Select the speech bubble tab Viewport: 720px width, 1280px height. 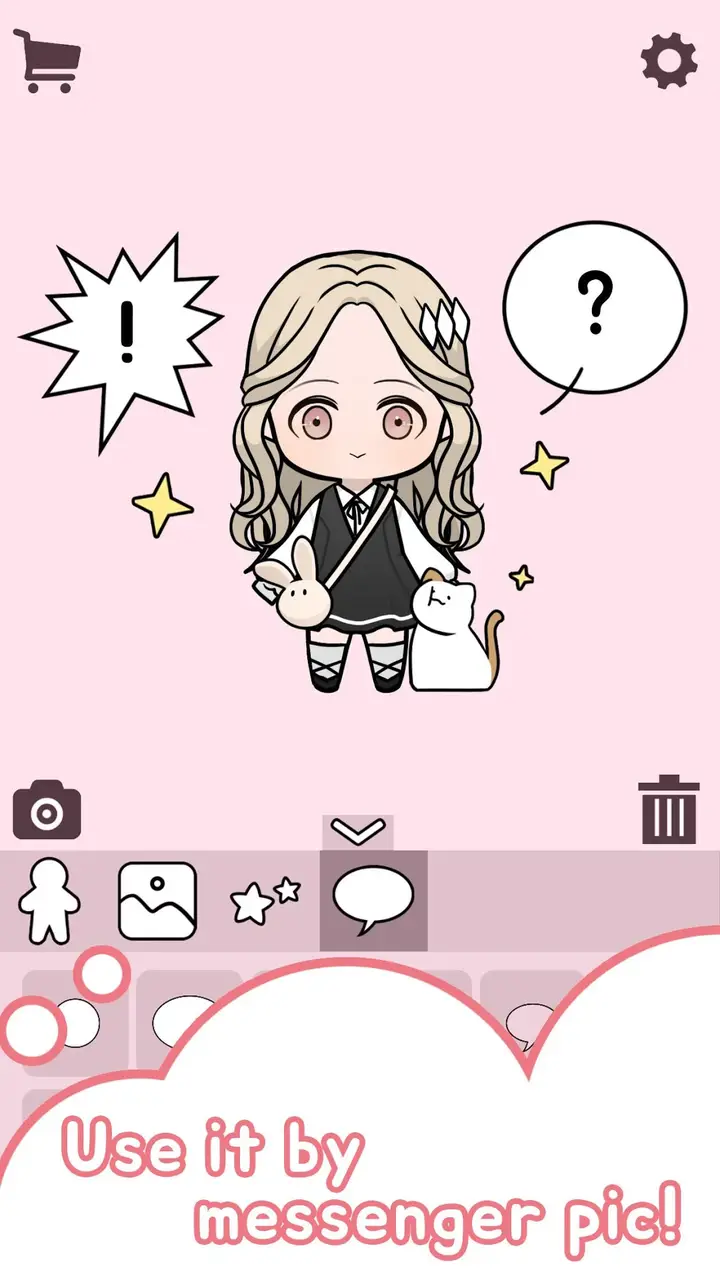(x=373, y=900)
